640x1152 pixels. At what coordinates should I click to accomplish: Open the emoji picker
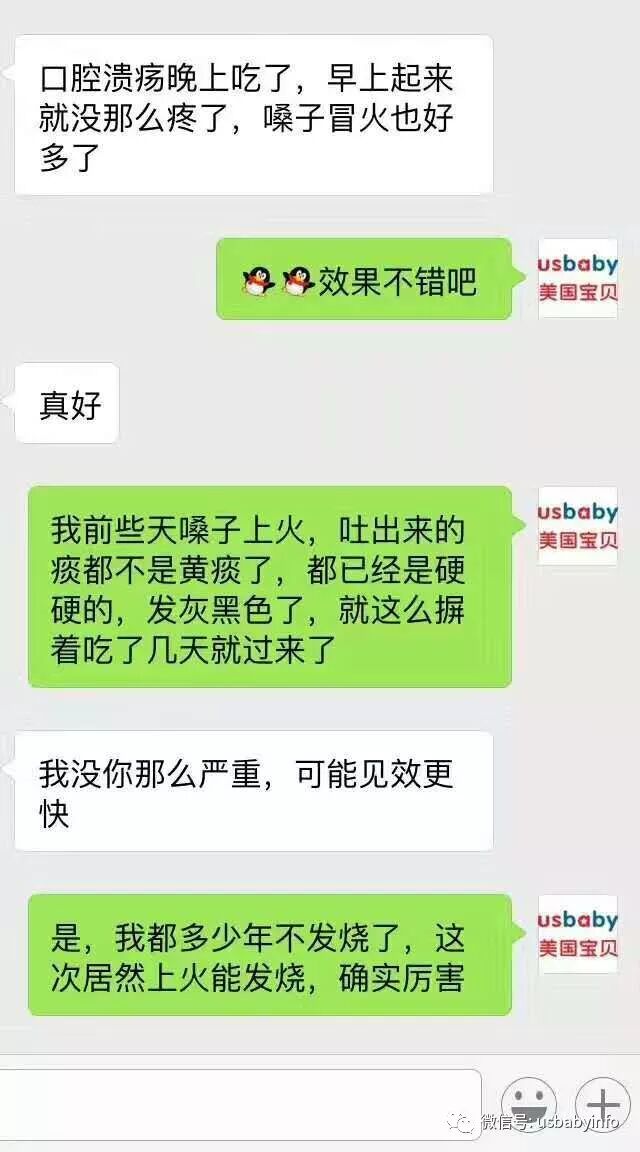(x=529, y=1104)
